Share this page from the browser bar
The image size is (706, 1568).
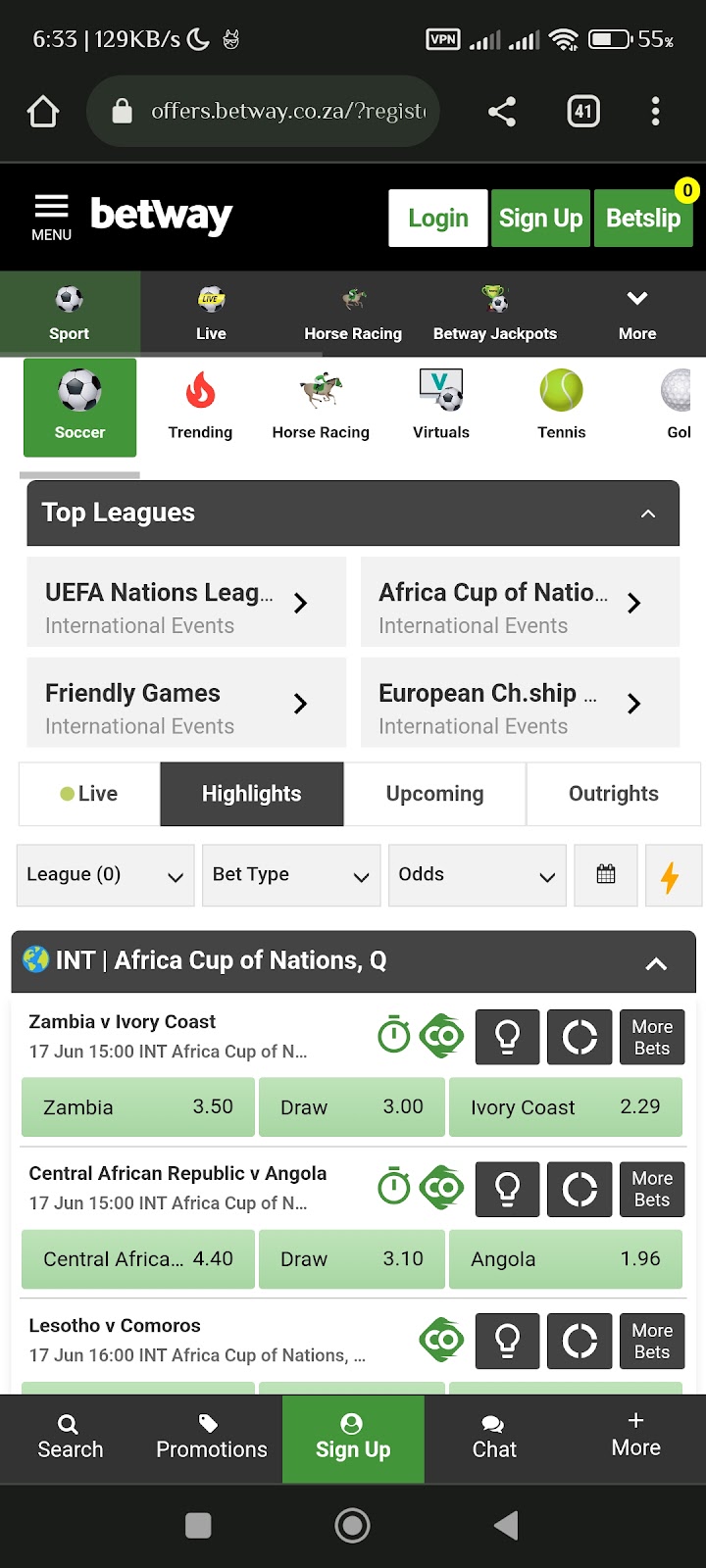[502, 112]
